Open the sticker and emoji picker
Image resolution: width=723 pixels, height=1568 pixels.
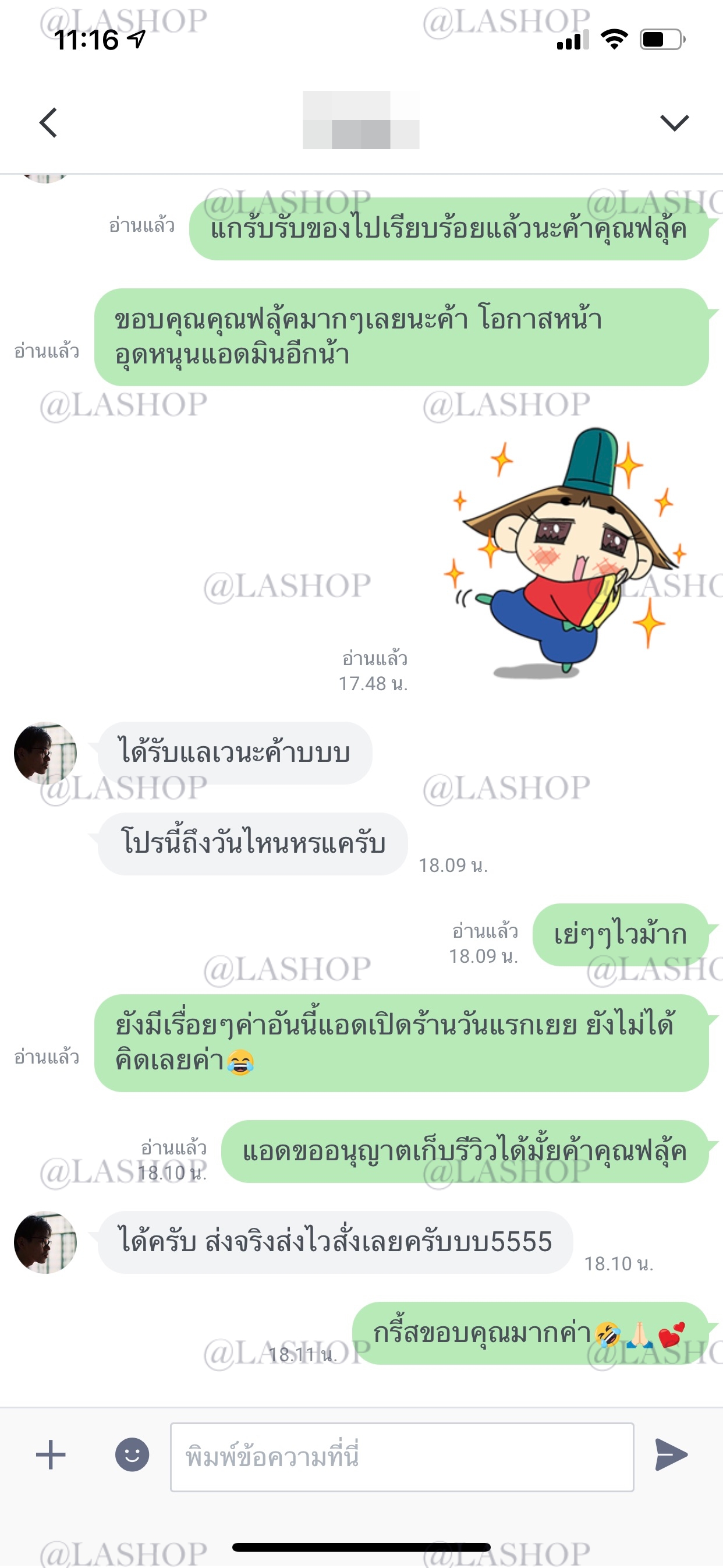tap(132, 1454)
